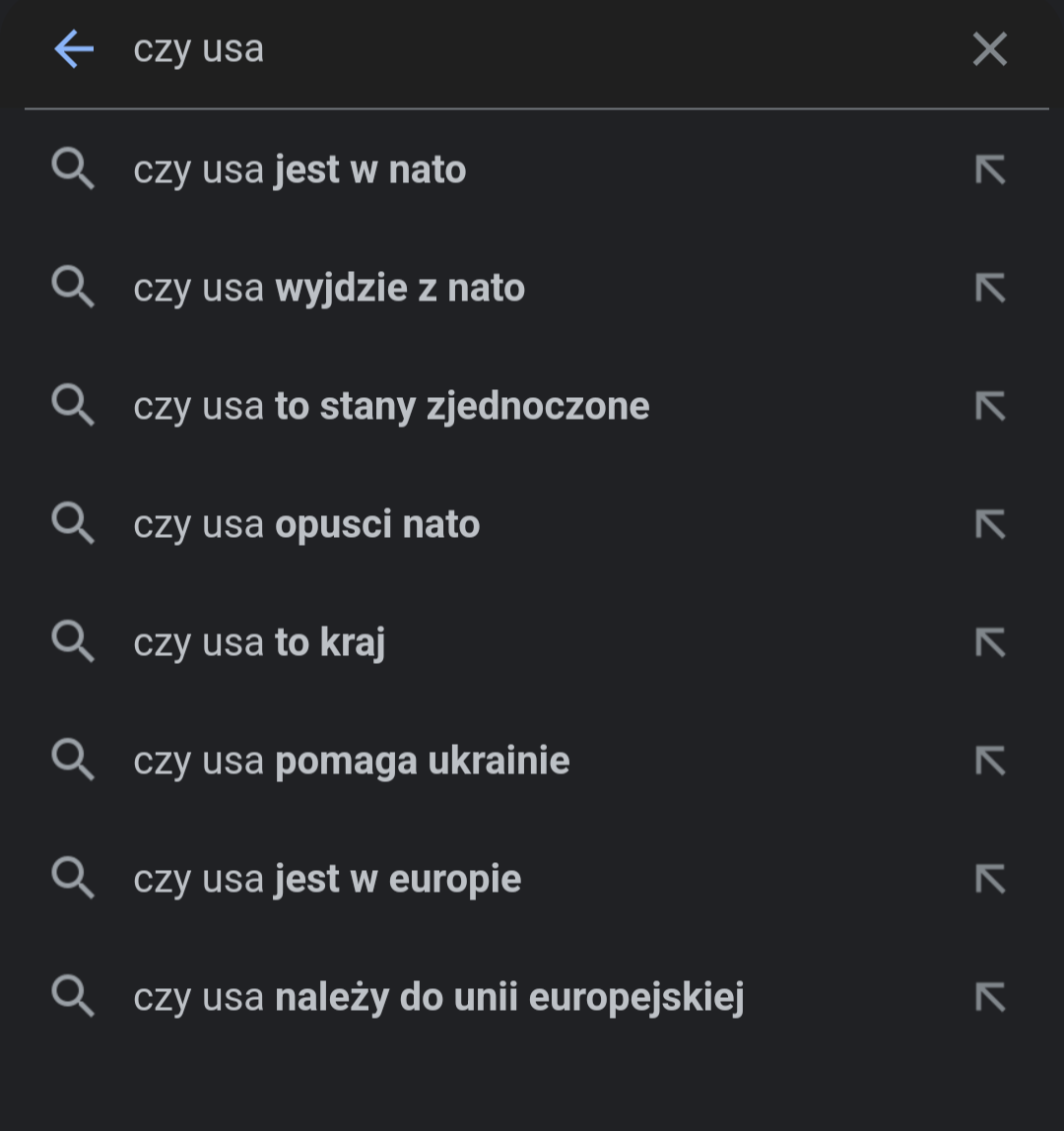Fill query with 'wyjdzie z nato' arrow
Image resolution: width=1064 pixels, height=1131 pixels.
pos(989,289)
